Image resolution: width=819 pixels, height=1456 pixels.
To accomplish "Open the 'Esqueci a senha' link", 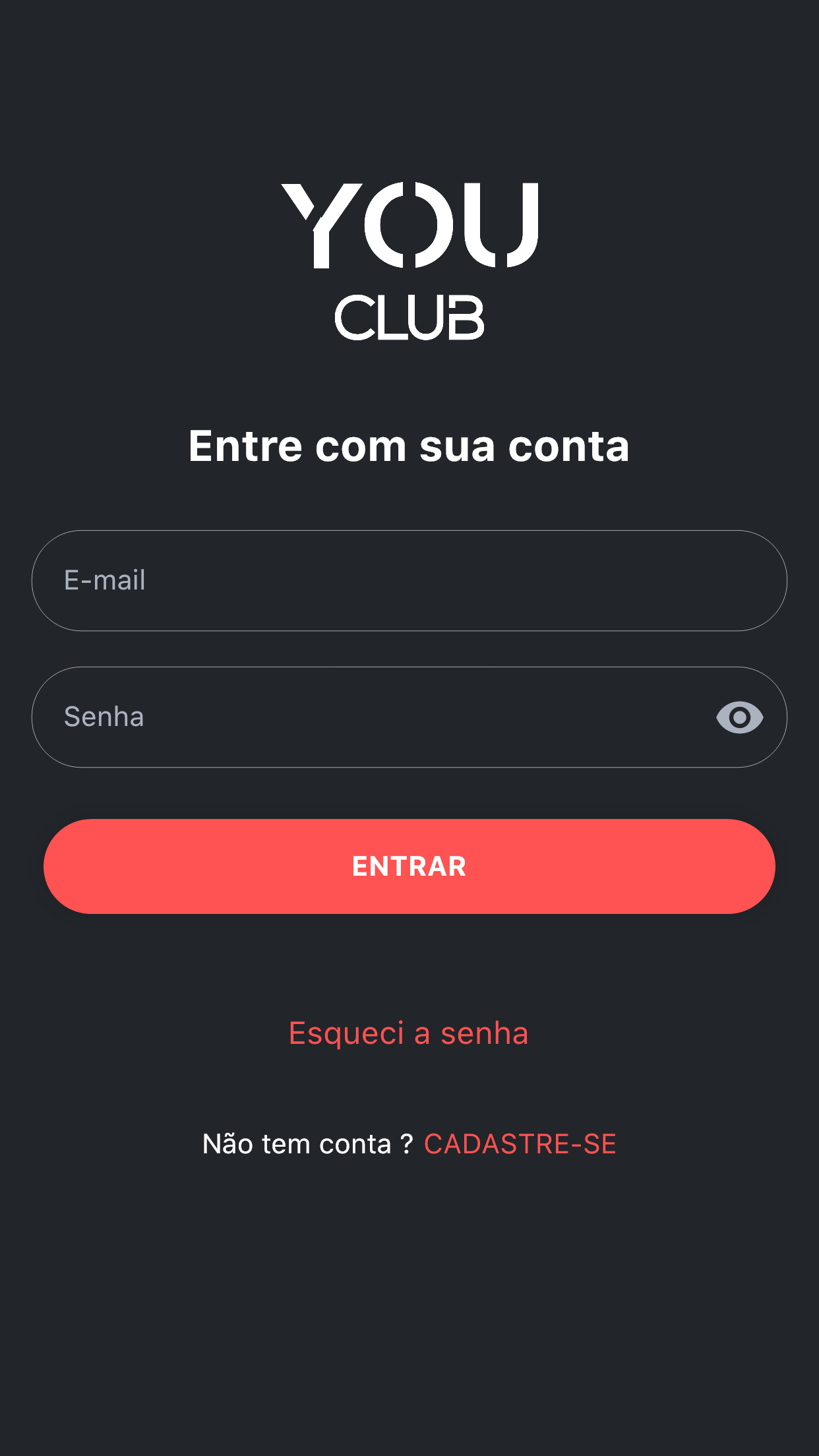I will pyautogui.click(x=409, y=1033).
